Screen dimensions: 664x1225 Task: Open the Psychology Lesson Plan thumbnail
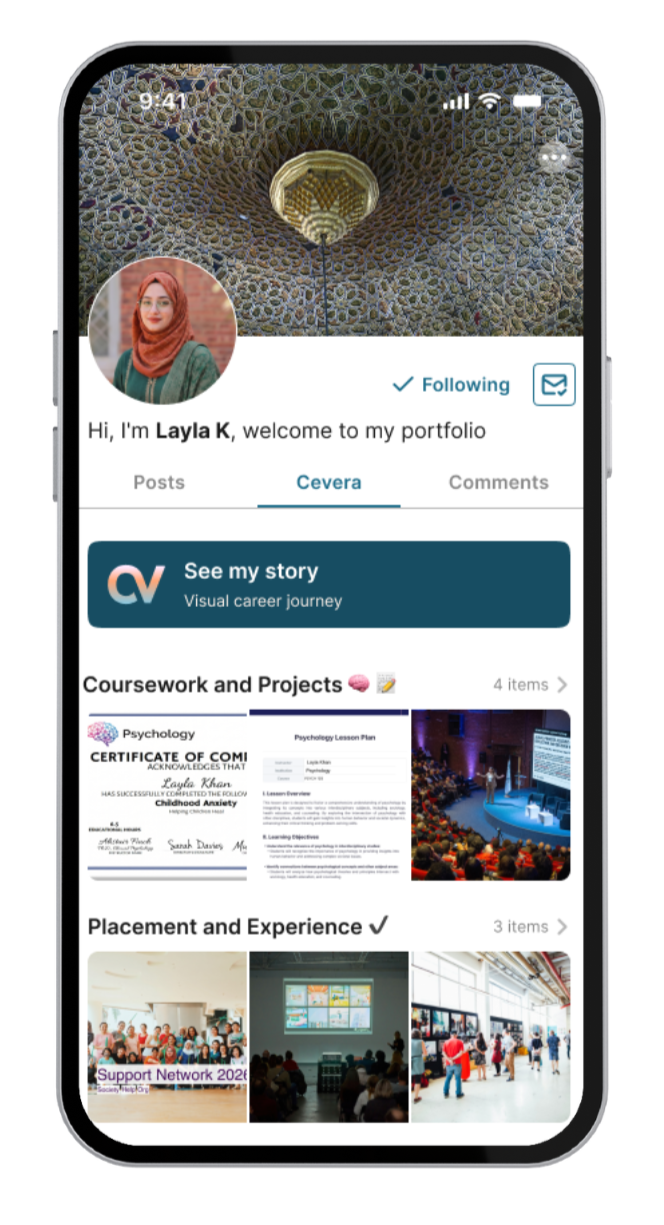(329, 796)
